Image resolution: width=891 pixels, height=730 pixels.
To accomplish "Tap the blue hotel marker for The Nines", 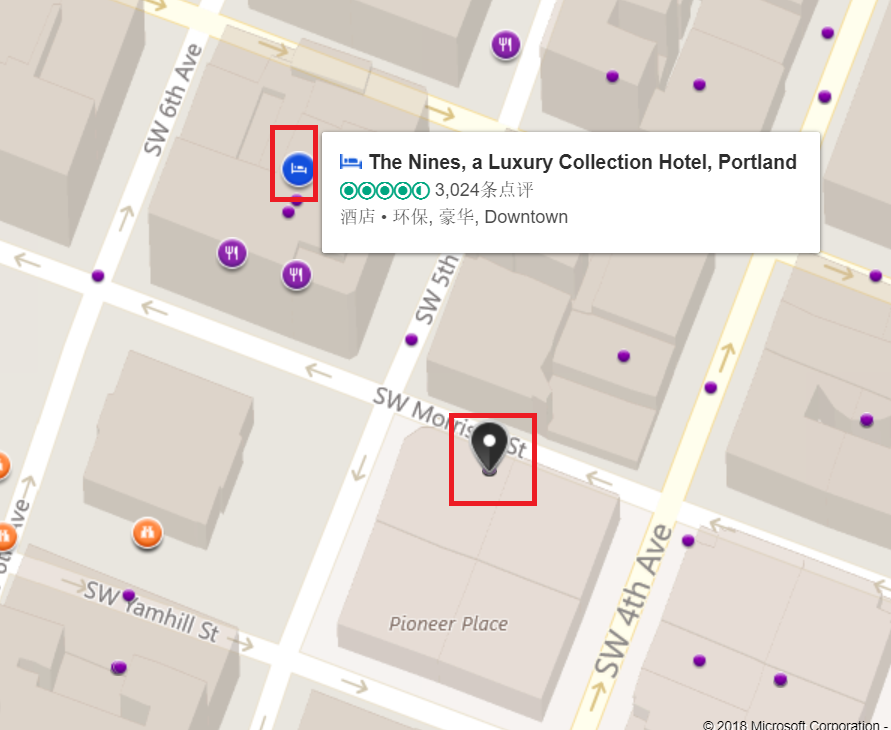I will (298, 170).
